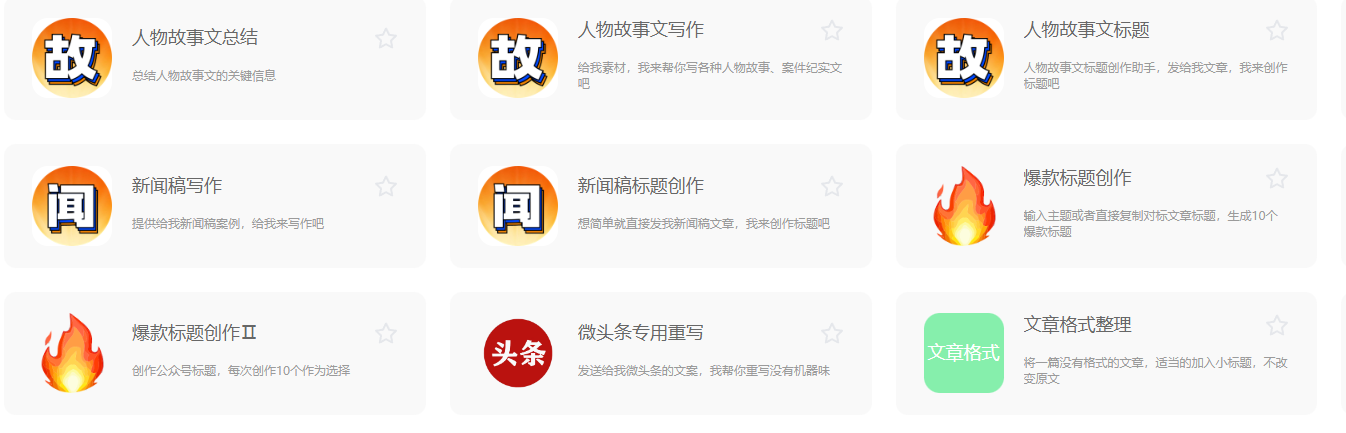The width and height of the screenshot is (1346, 433).
Task: Favorite 人物故事文总结 with its star
Action: click(x=386, y=39)
